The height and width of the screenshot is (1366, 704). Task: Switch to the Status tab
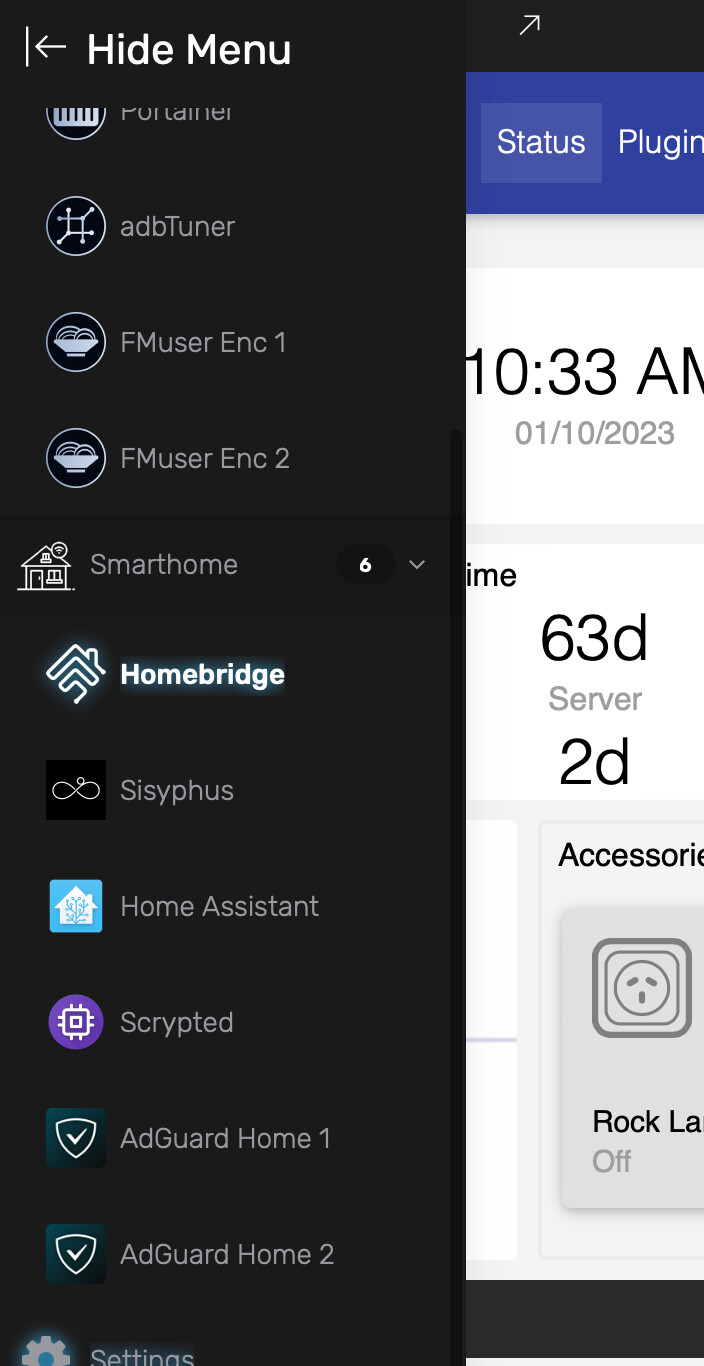(541, 142)
